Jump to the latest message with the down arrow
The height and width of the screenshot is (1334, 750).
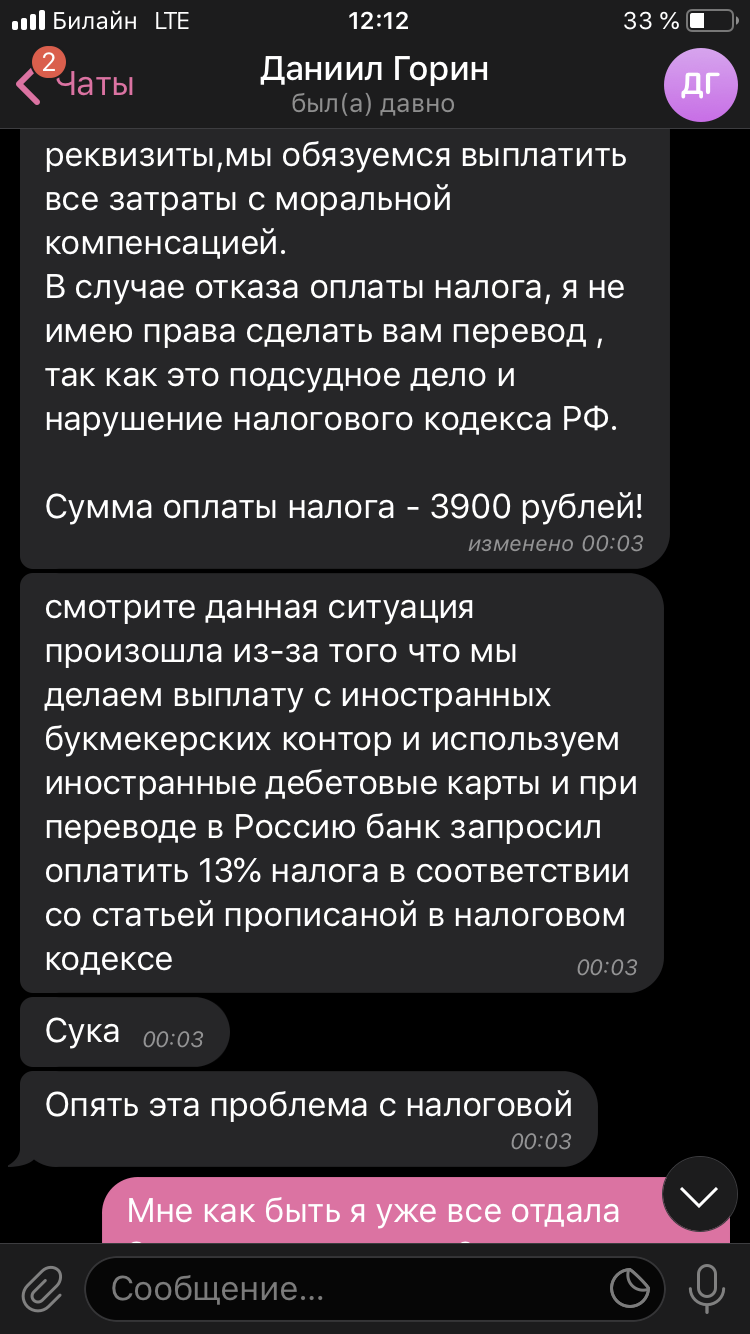[700, 1194]
